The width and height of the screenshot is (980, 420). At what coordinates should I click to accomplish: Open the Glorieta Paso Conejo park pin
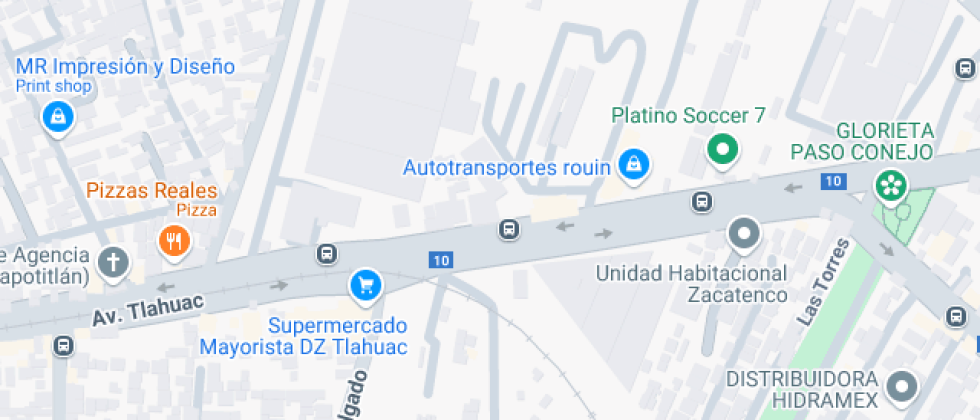point(889,184)
